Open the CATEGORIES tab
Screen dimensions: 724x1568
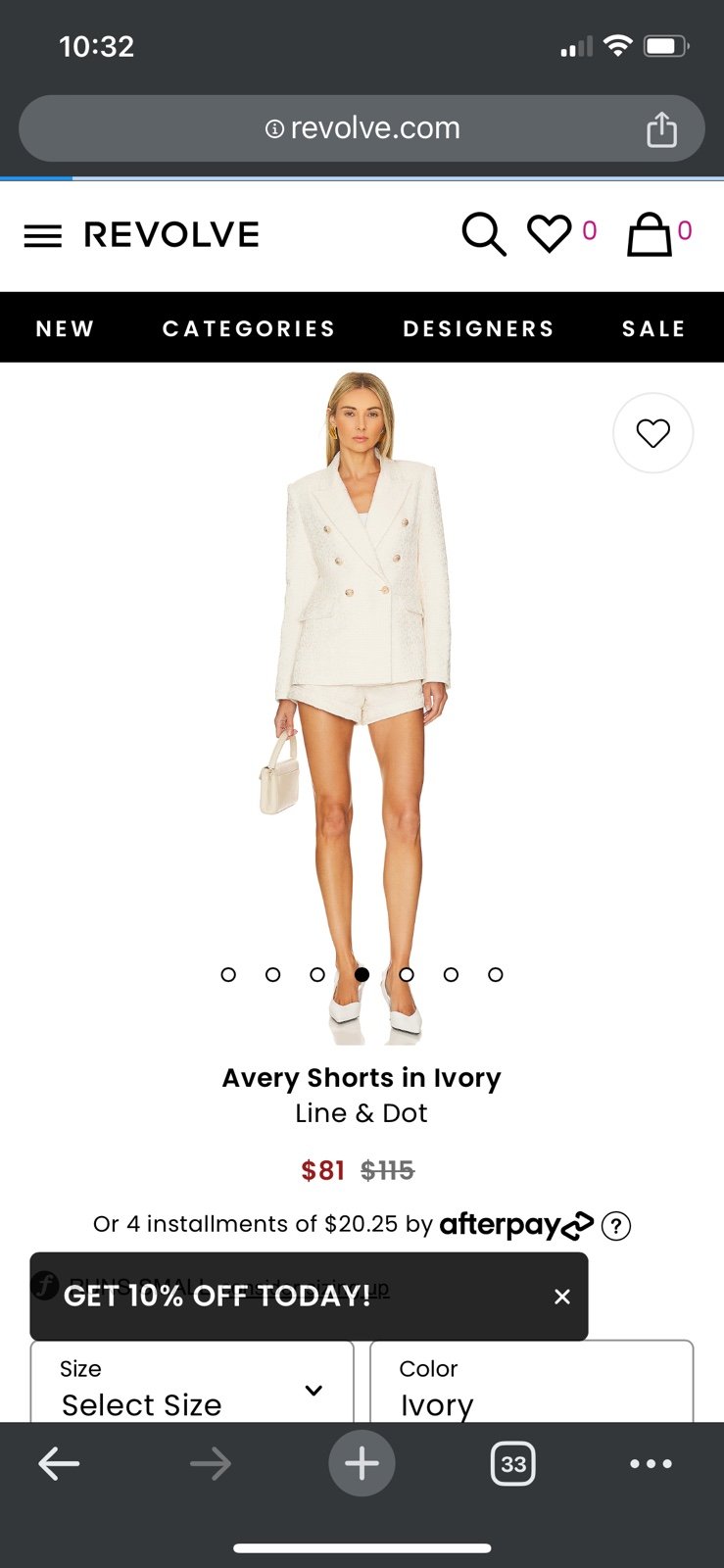point(249,328)
